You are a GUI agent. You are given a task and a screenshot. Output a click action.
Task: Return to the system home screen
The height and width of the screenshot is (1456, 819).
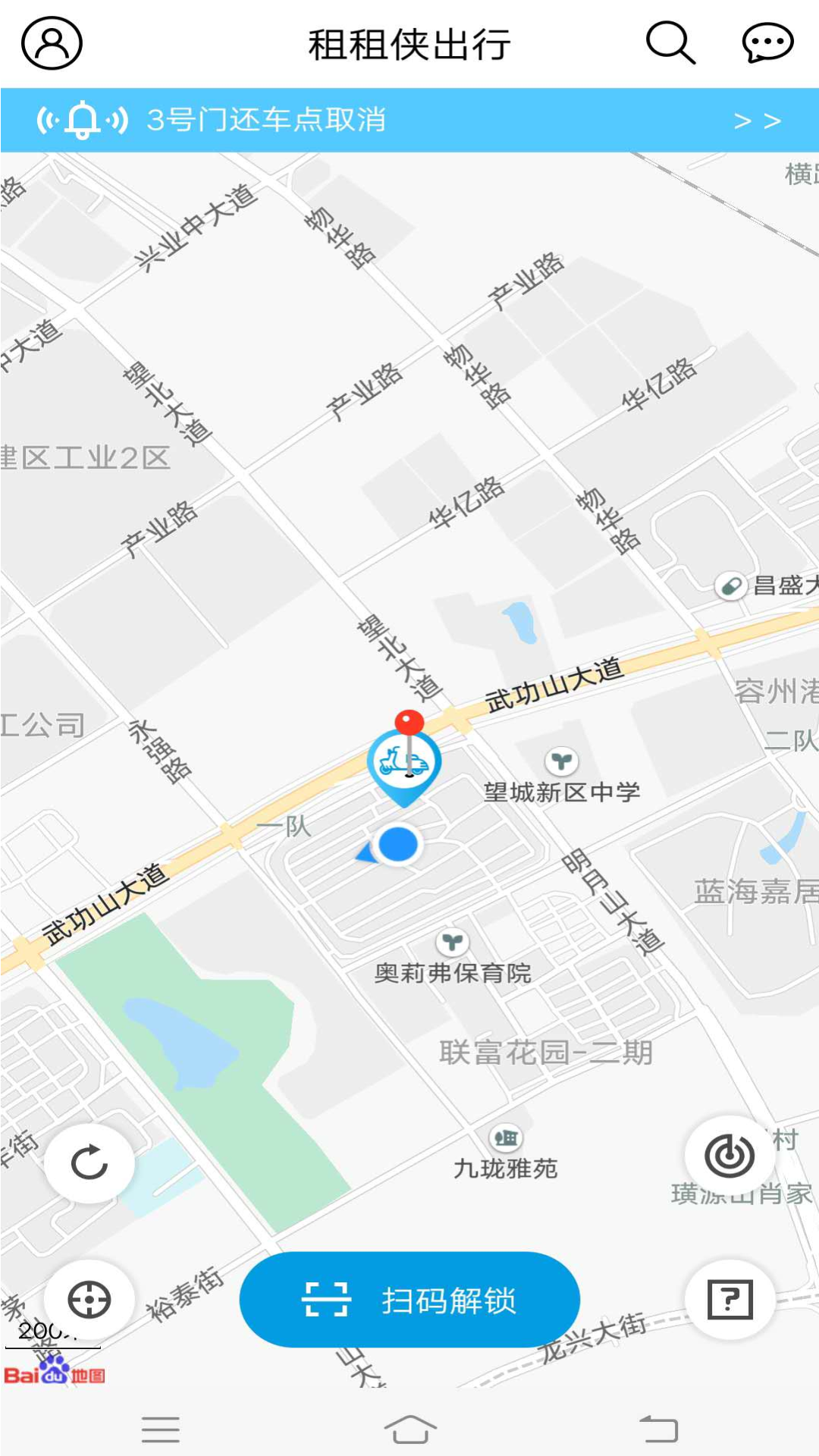pos(409,1429)
